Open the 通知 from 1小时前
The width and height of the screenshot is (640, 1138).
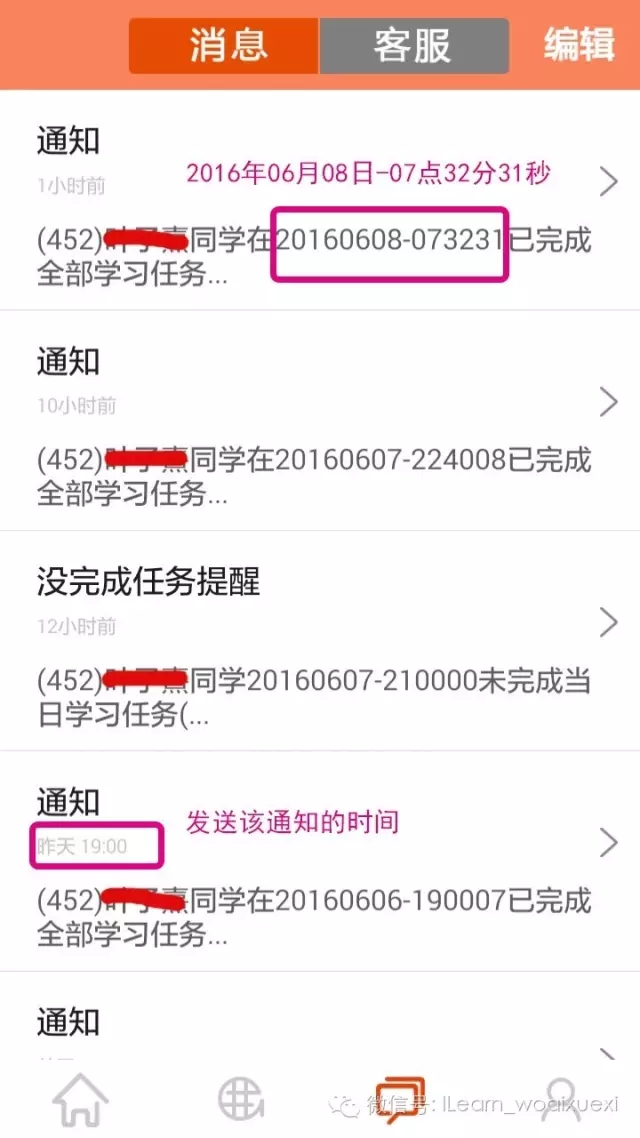point(320,201)
